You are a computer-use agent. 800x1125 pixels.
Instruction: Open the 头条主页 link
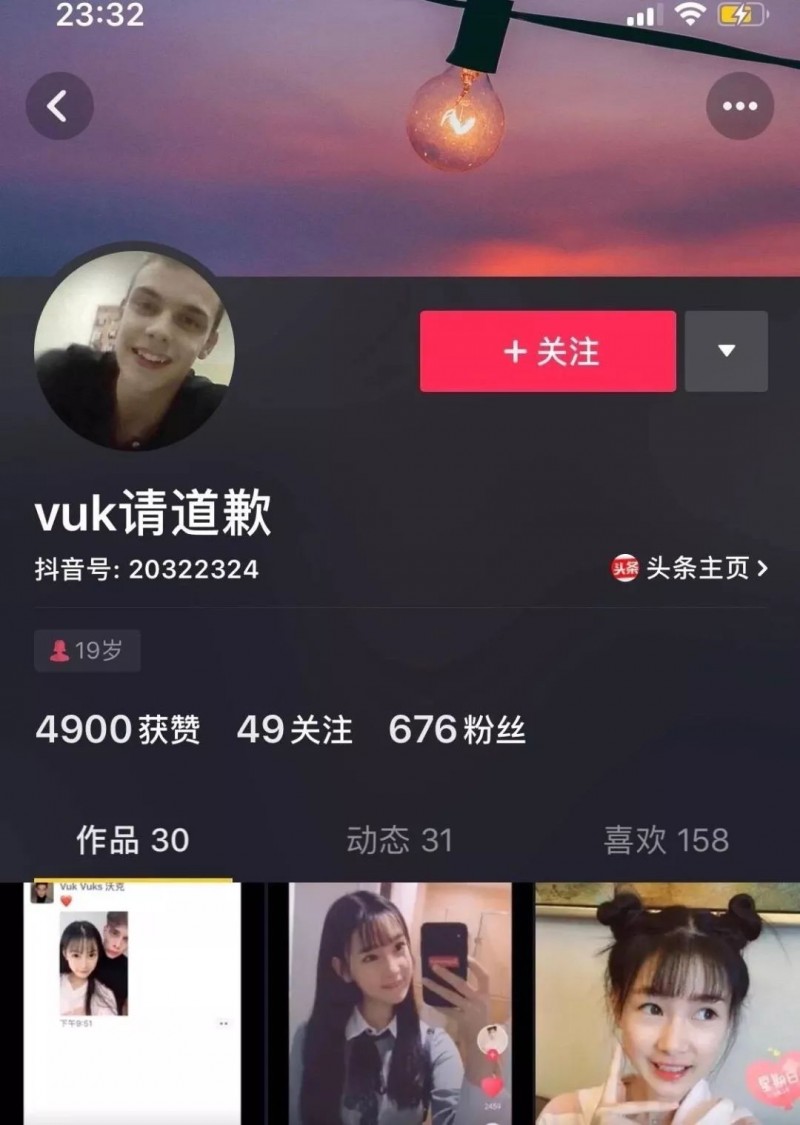pyautogui.click(x=690, y=569)
